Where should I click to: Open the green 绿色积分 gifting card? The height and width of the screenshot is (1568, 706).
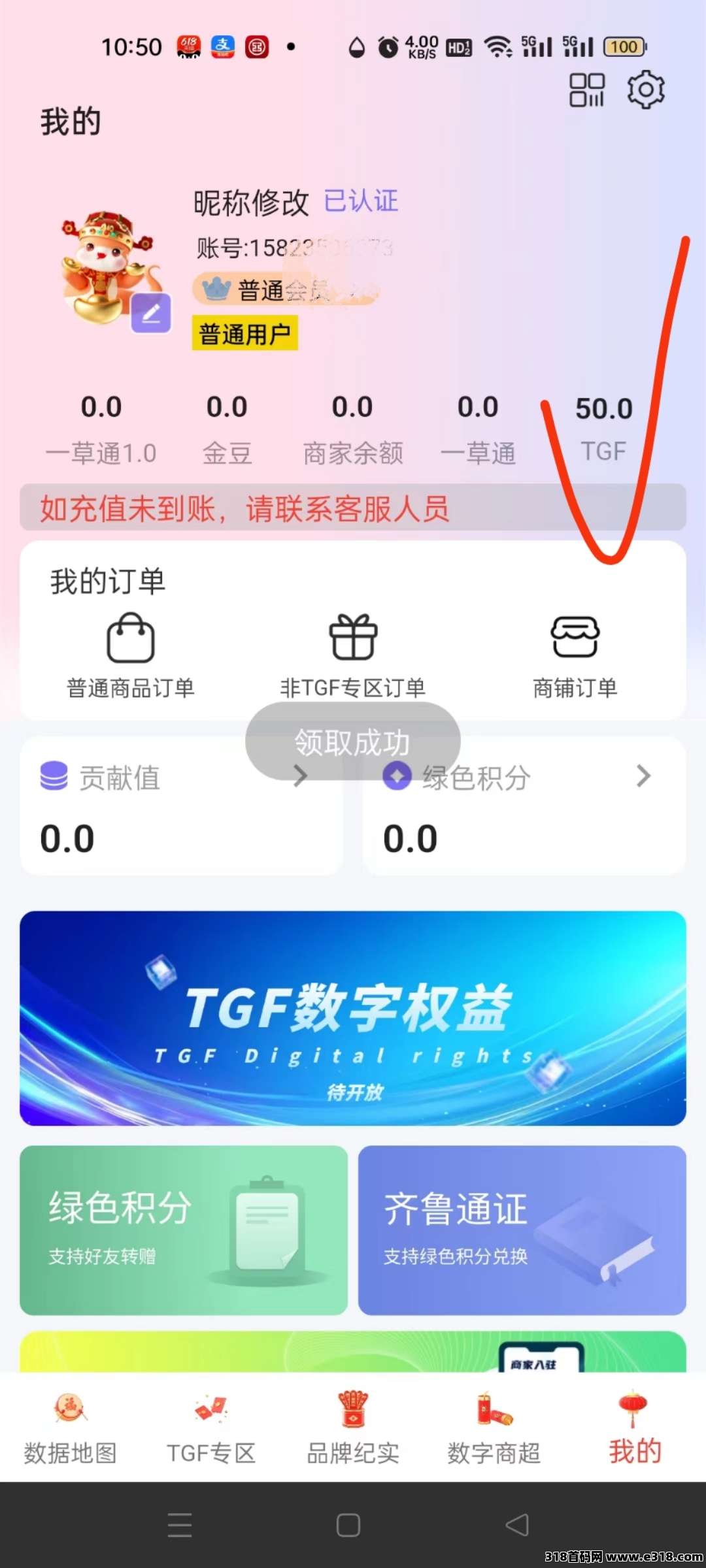[x=184, y=1230]
